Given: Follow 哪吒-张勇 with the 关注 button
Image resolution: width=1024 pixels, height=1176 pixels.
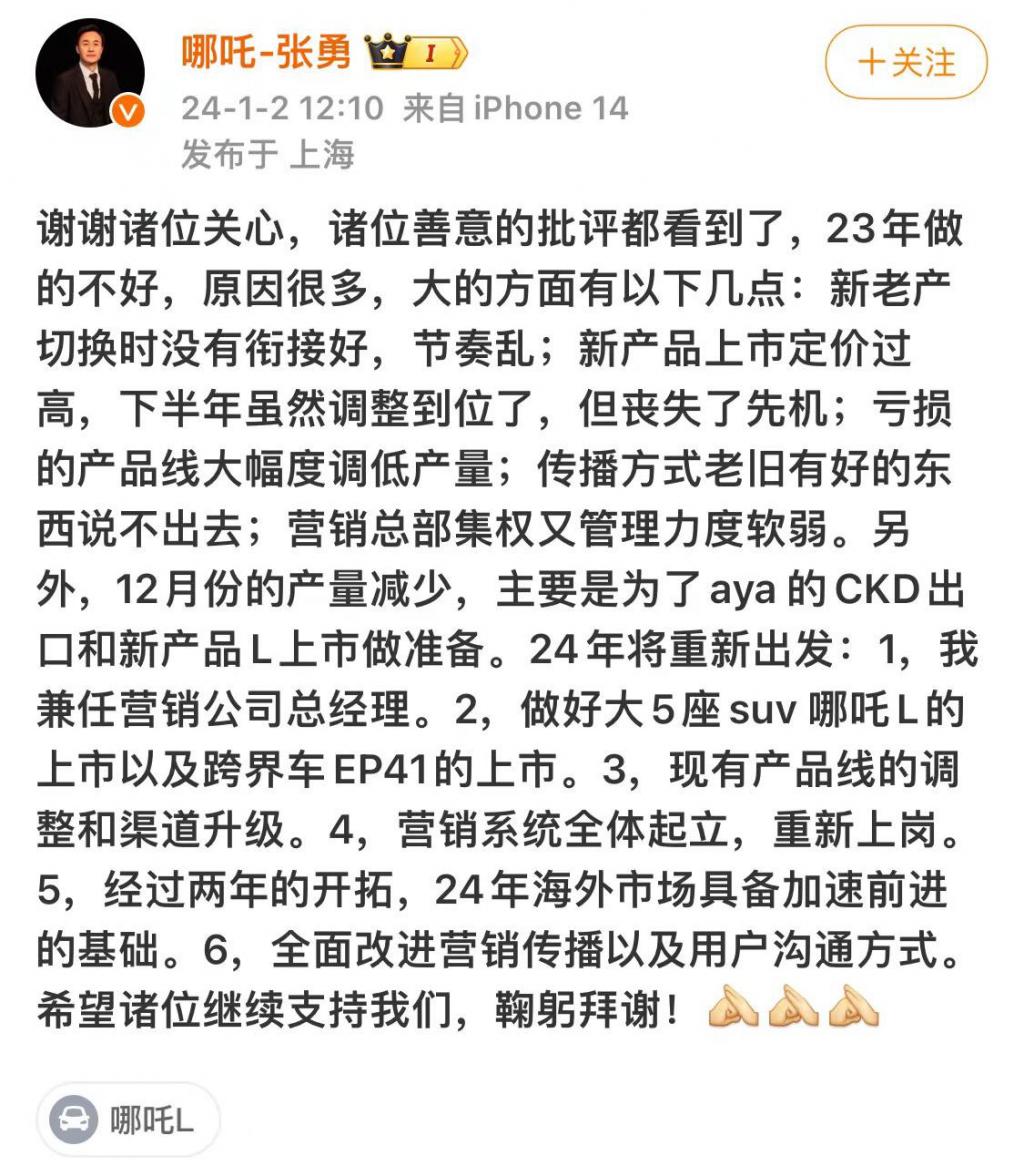Looking at the screenshot, I should 905,62.
